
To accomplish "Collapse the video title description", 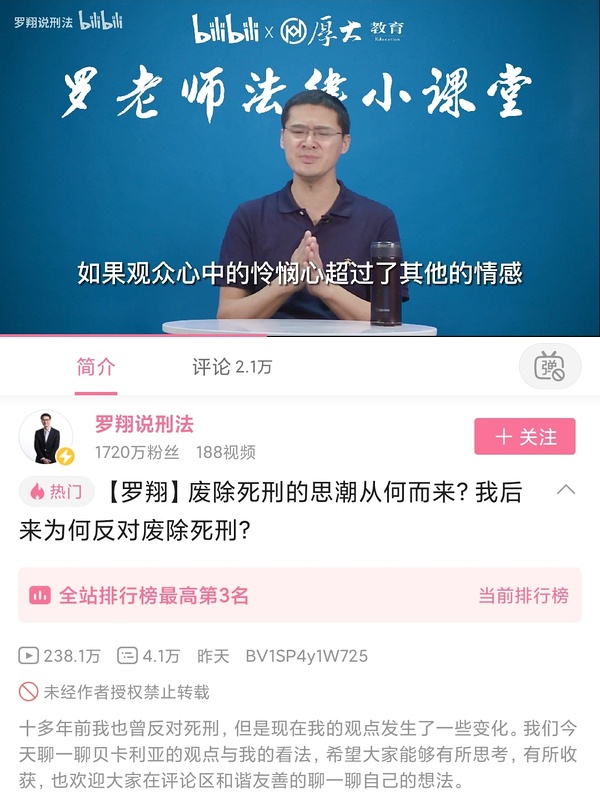I will 565,490.
